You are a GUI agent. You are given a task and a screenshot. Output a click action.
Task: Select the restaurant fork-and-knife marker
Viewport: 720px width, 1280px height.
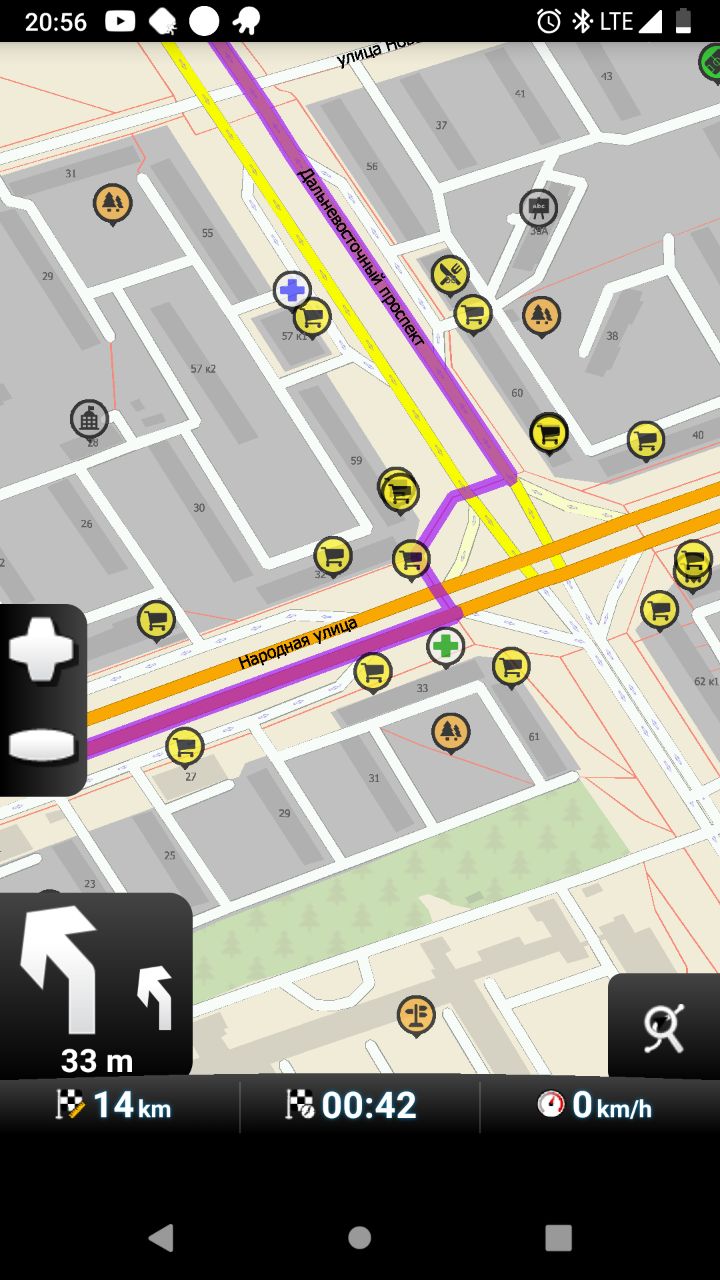(x=450, y=273)
